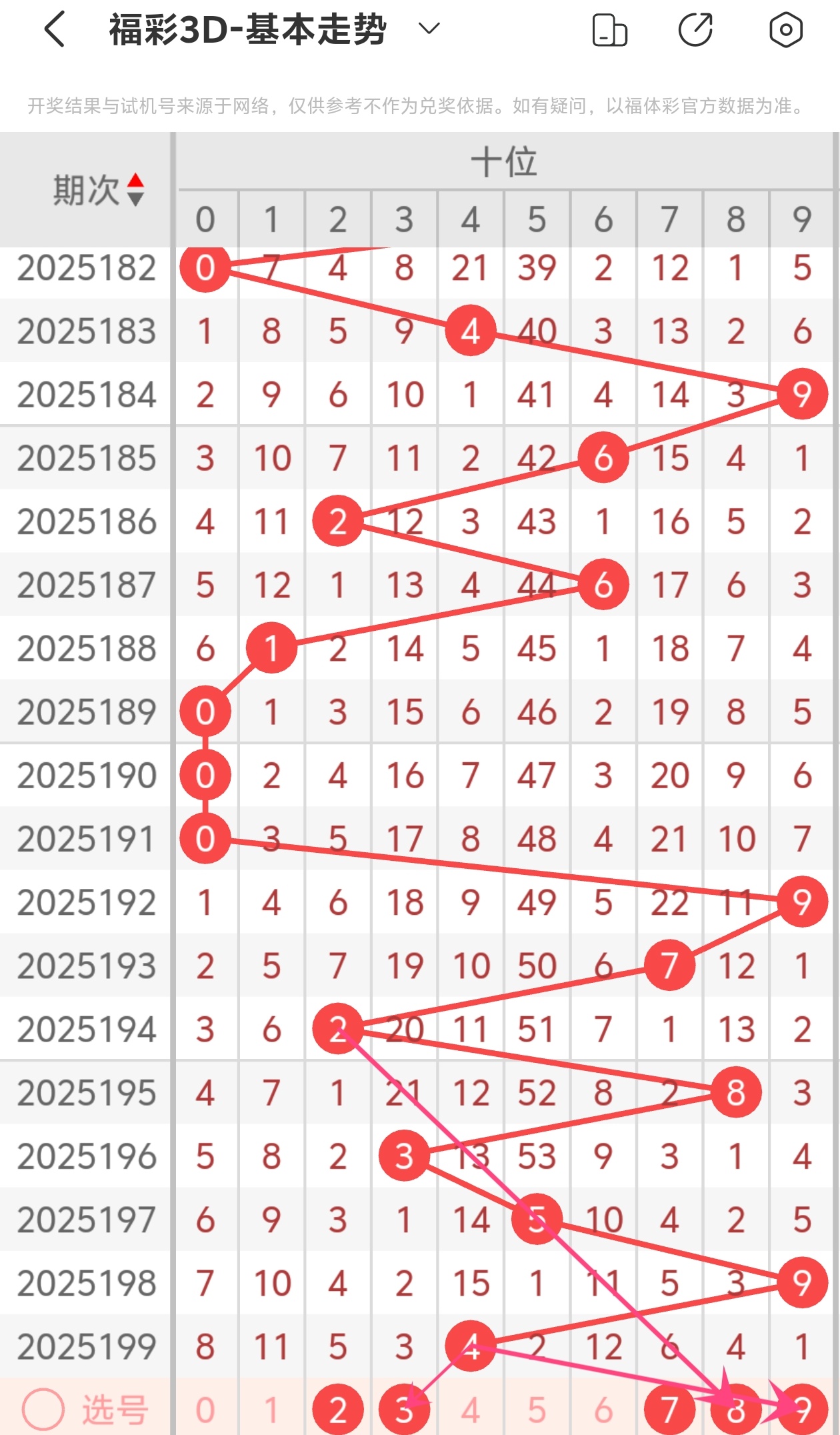Pick number 1 in the 选号 row

(x=271, y=1410)
